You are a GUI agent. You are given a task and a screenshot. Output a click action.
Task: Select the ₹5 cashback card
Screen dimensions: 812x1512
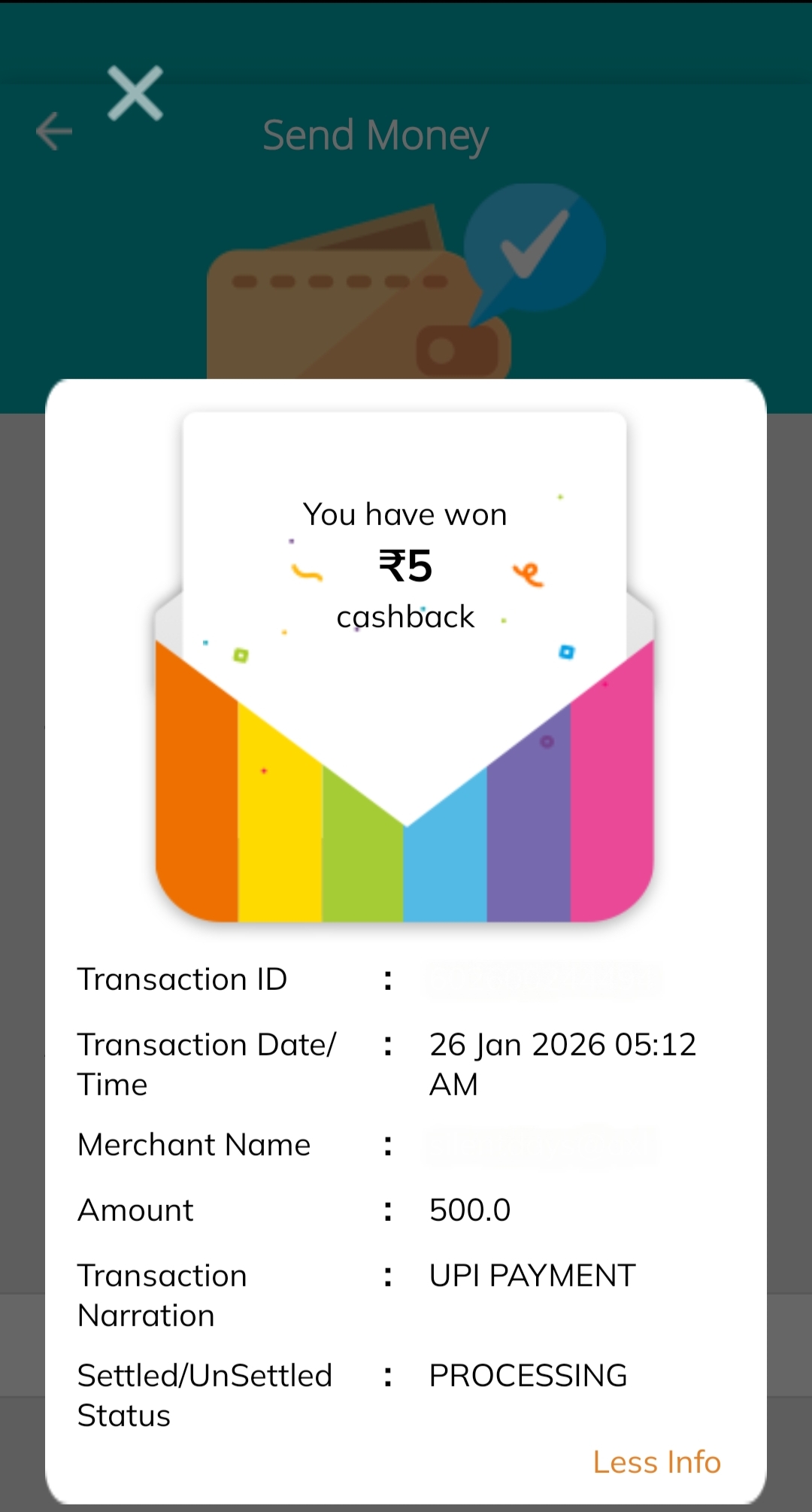click(x=404, y=564)
